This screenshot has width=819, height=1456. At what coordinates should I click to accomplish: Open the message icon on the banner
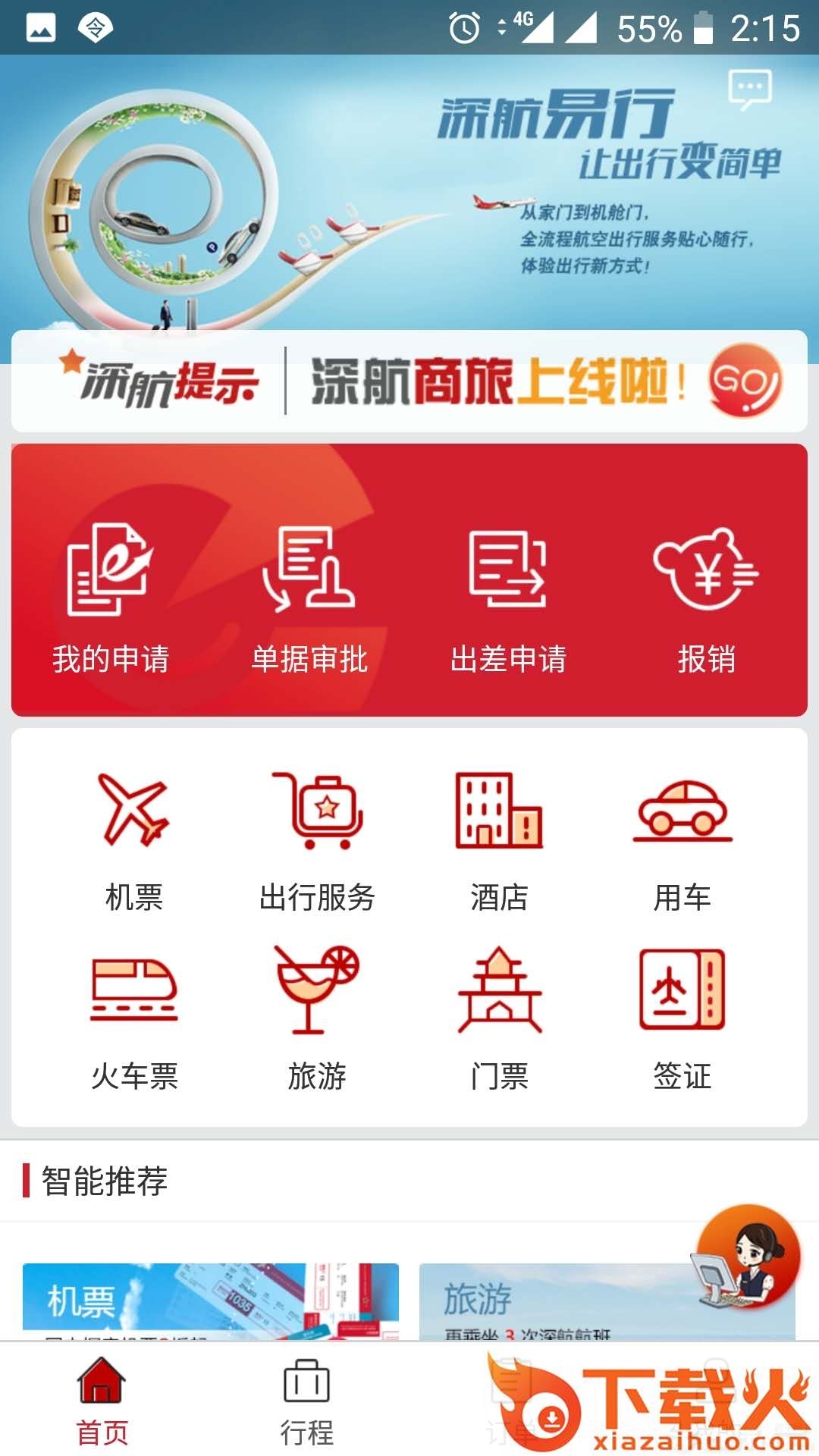[749, 89]
